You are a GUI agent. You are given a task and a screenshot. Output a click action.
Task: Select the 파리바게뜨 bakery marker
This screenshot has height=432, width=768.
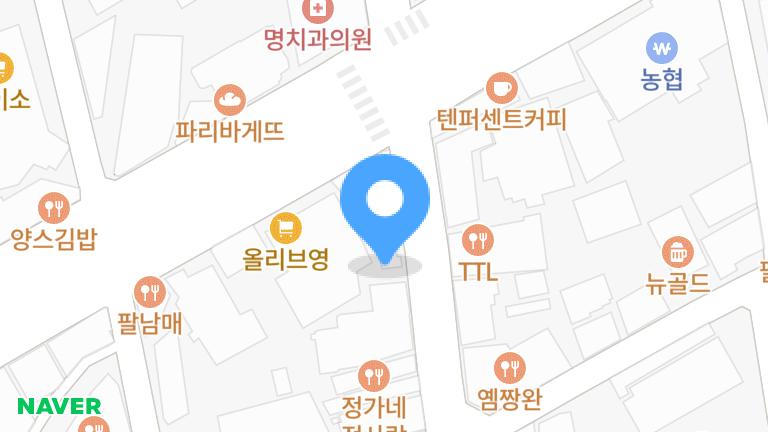(230, 99)
